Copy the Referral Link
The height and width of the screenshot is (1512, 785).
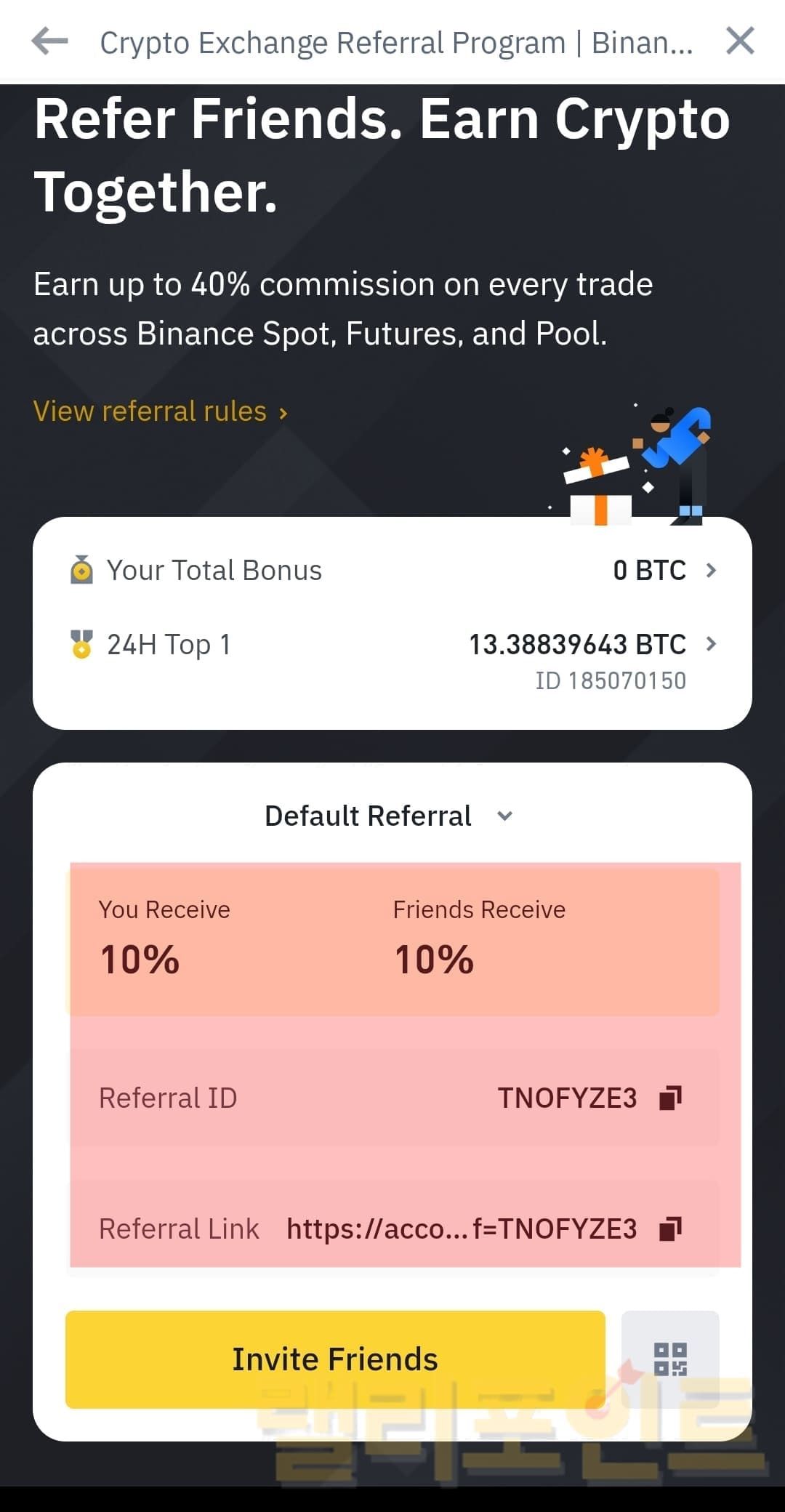pos(670,1229)
